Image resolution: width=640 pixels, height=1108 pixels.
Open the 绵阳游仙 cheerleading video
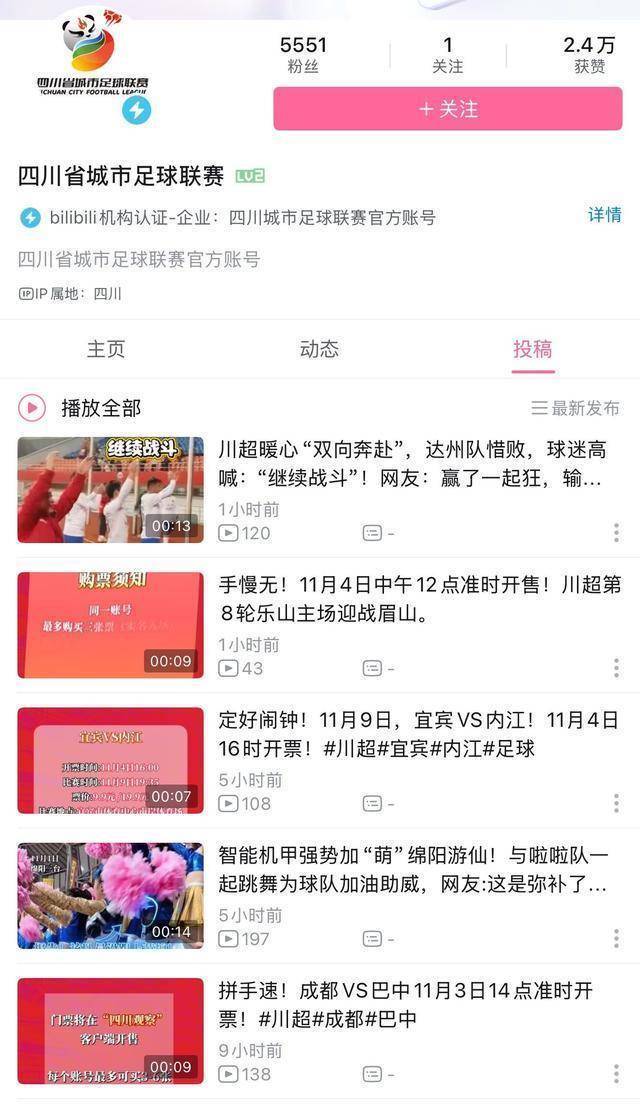pyautogui.click(x=110, y=896)
